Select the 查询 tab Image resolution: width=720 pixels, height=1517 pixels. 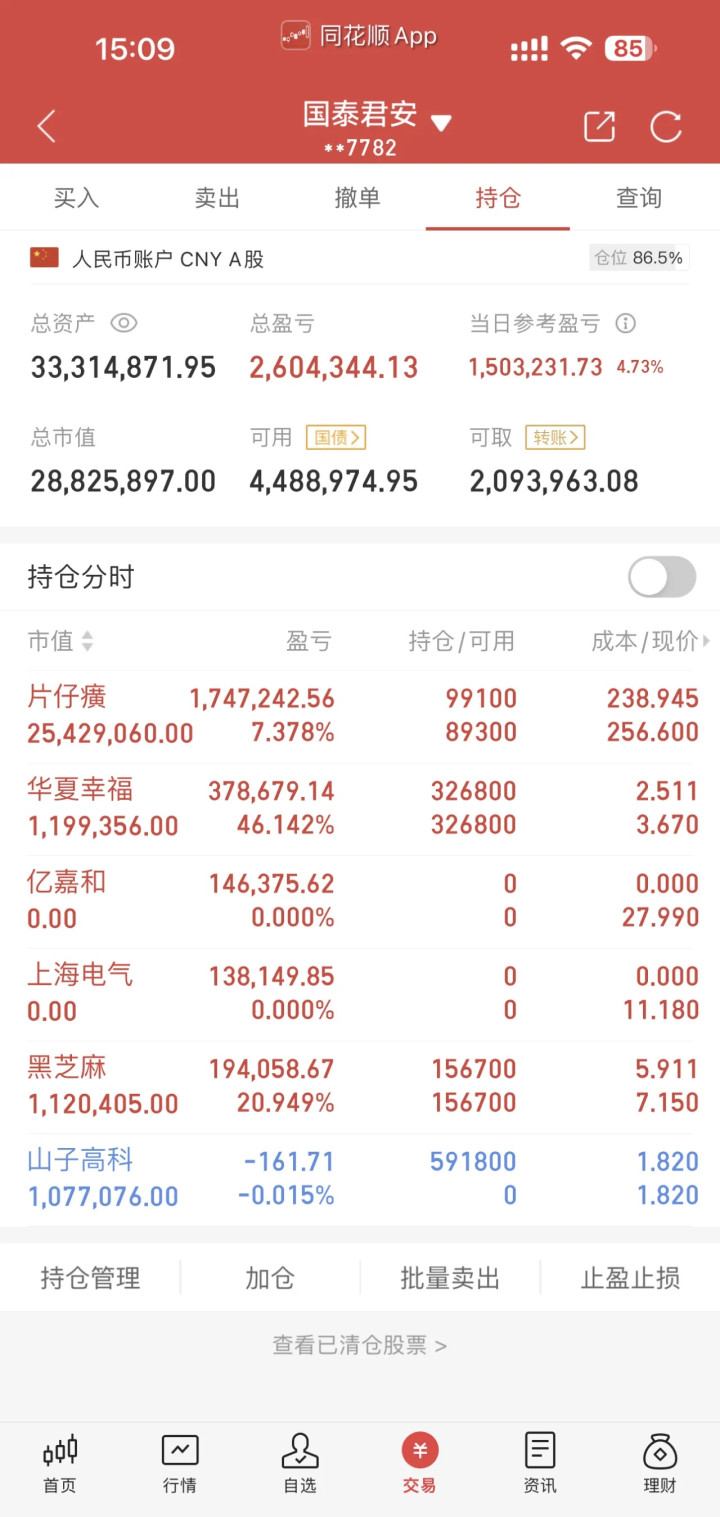[639, 198]
